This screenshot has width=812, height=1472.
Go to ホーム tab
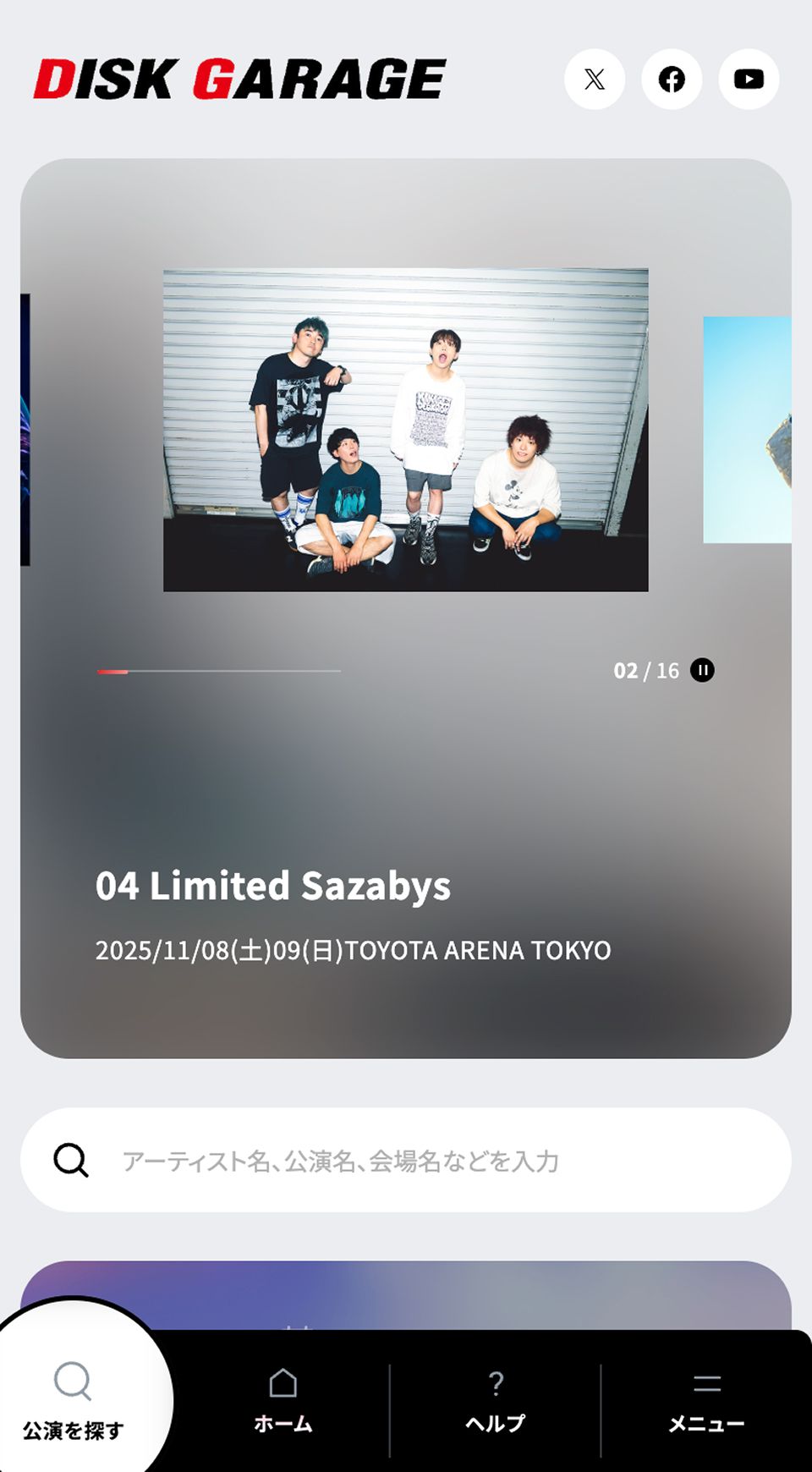pos(283,1401)
